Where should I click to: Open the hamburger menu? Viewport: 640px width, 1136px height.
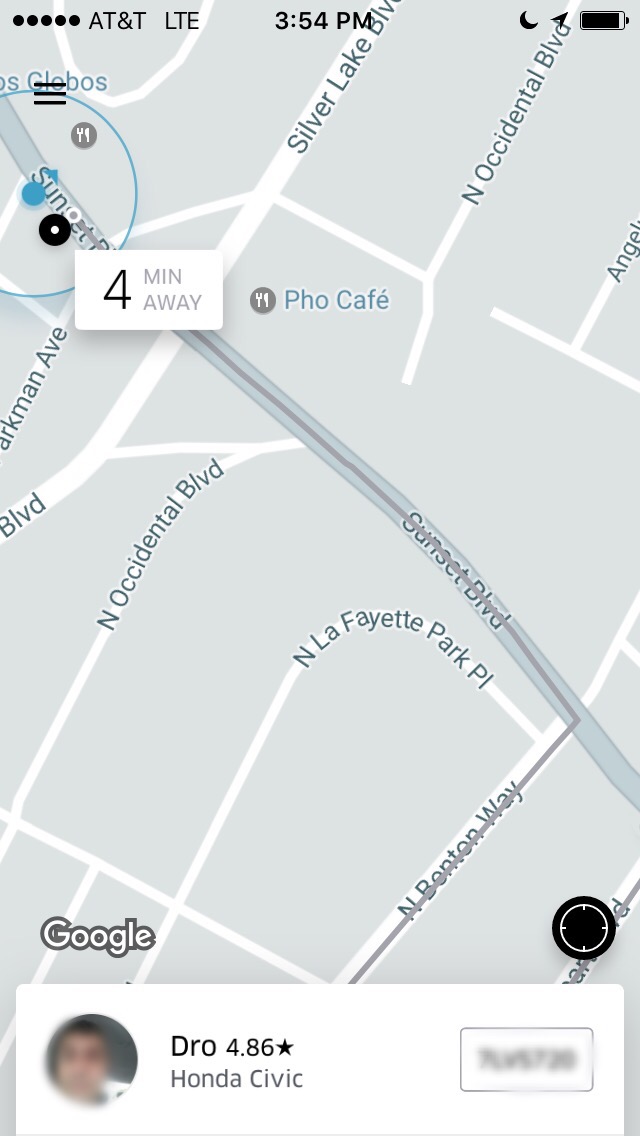coord(49,93)
